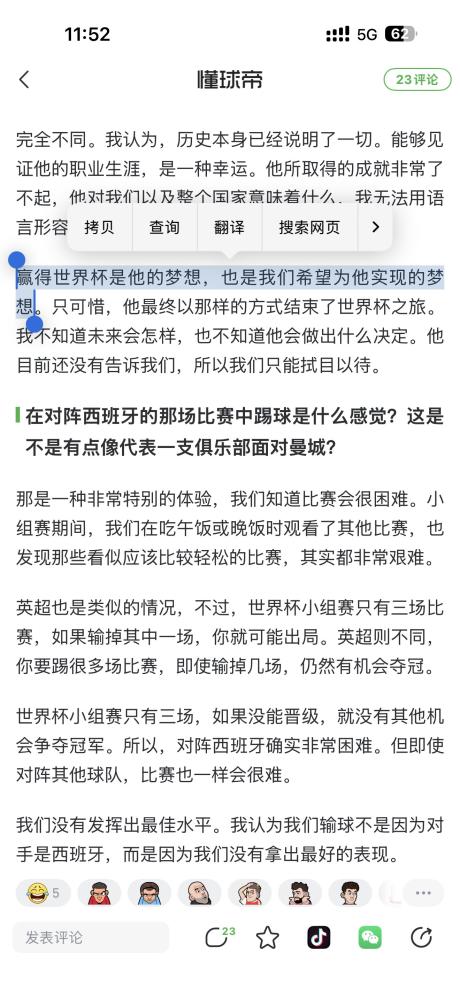
Task: Copy selected text with 拷贝
Action: [x=99, y=227]
